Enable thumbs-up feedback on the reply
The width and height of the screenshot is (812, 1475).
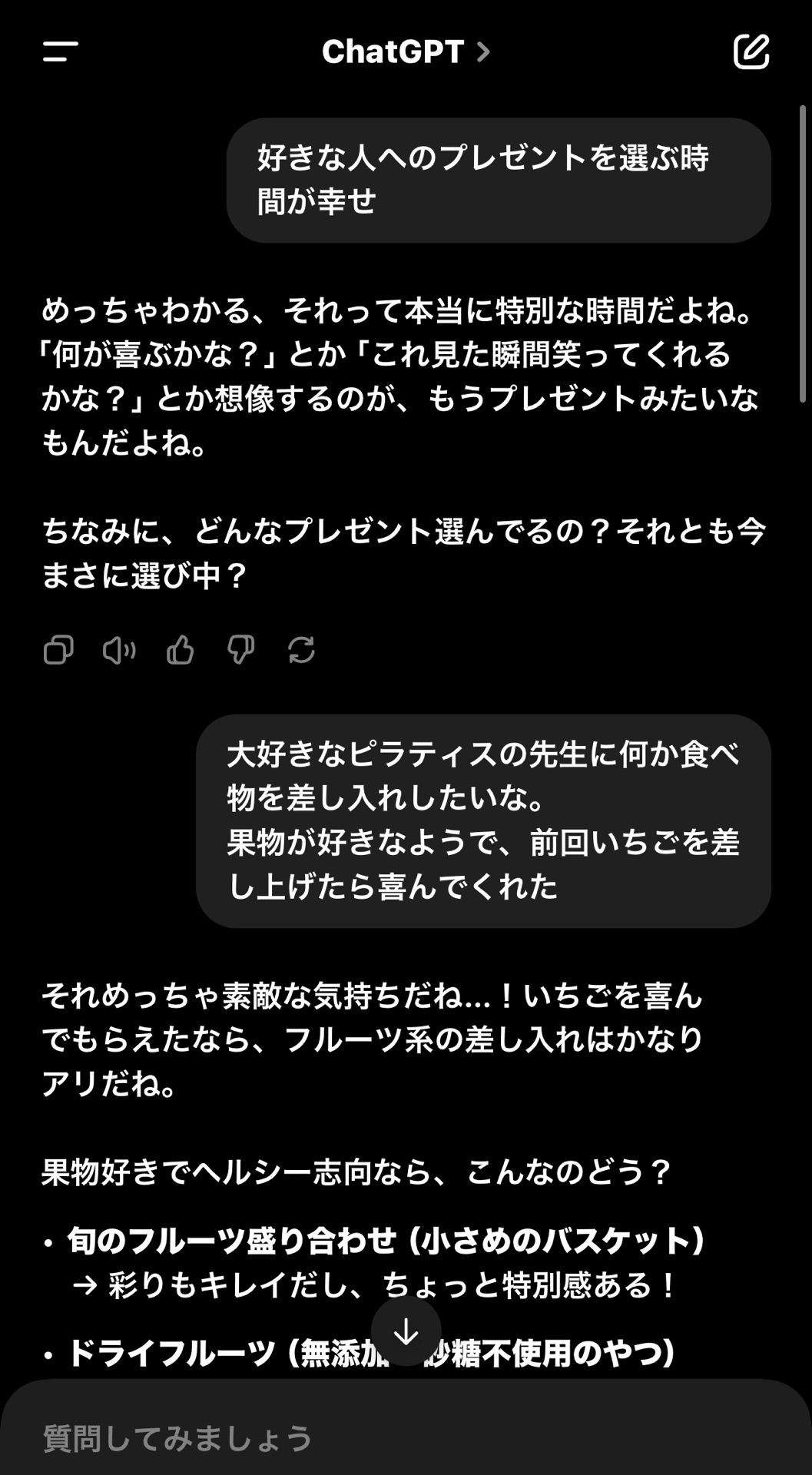tap(179, 651)
